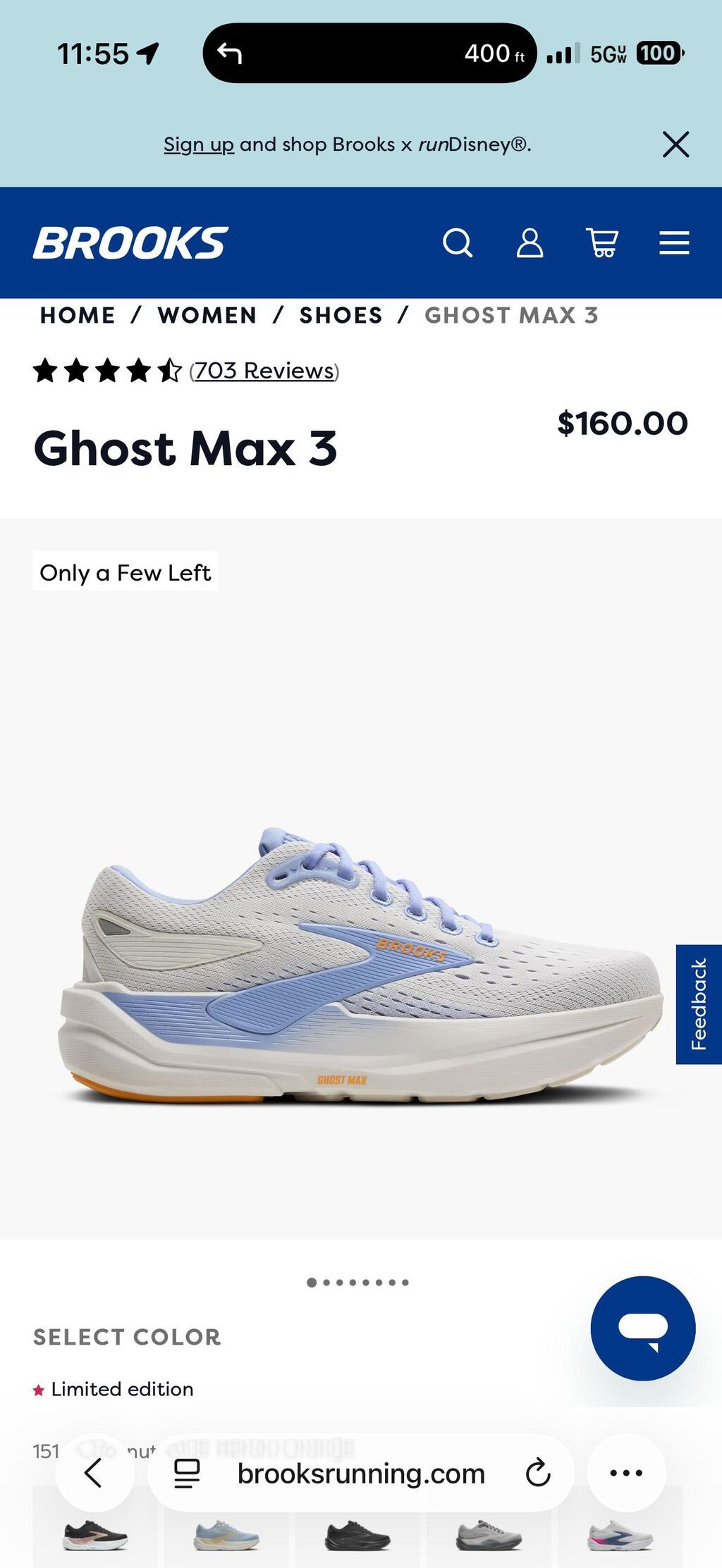The height and width of the screenshot is (1568, 722).
Task: Go back in the browser
Action: [94, 1473]
